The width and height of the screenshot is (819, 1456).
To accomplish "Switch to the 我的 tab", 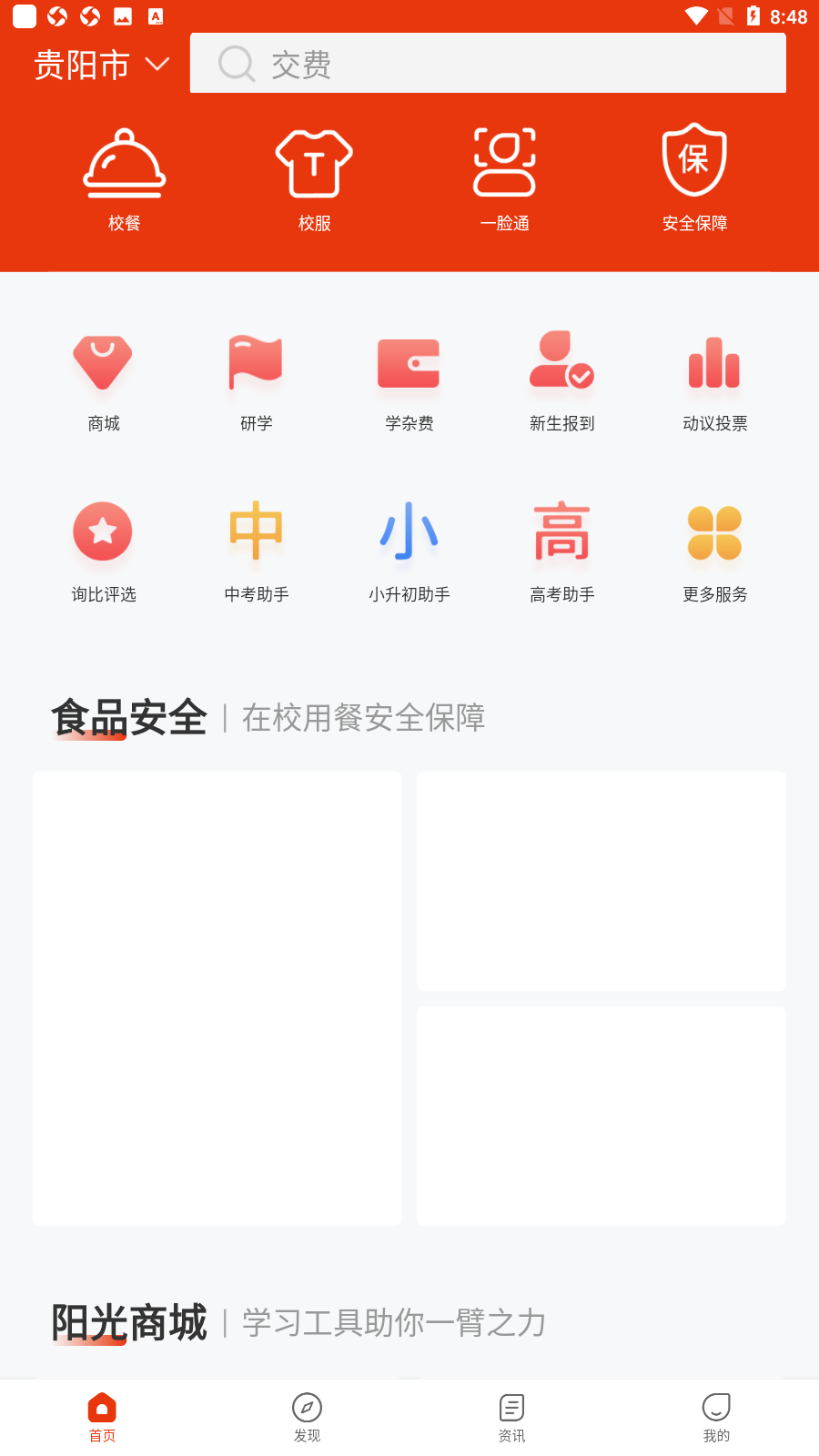I will [716, 1418].
